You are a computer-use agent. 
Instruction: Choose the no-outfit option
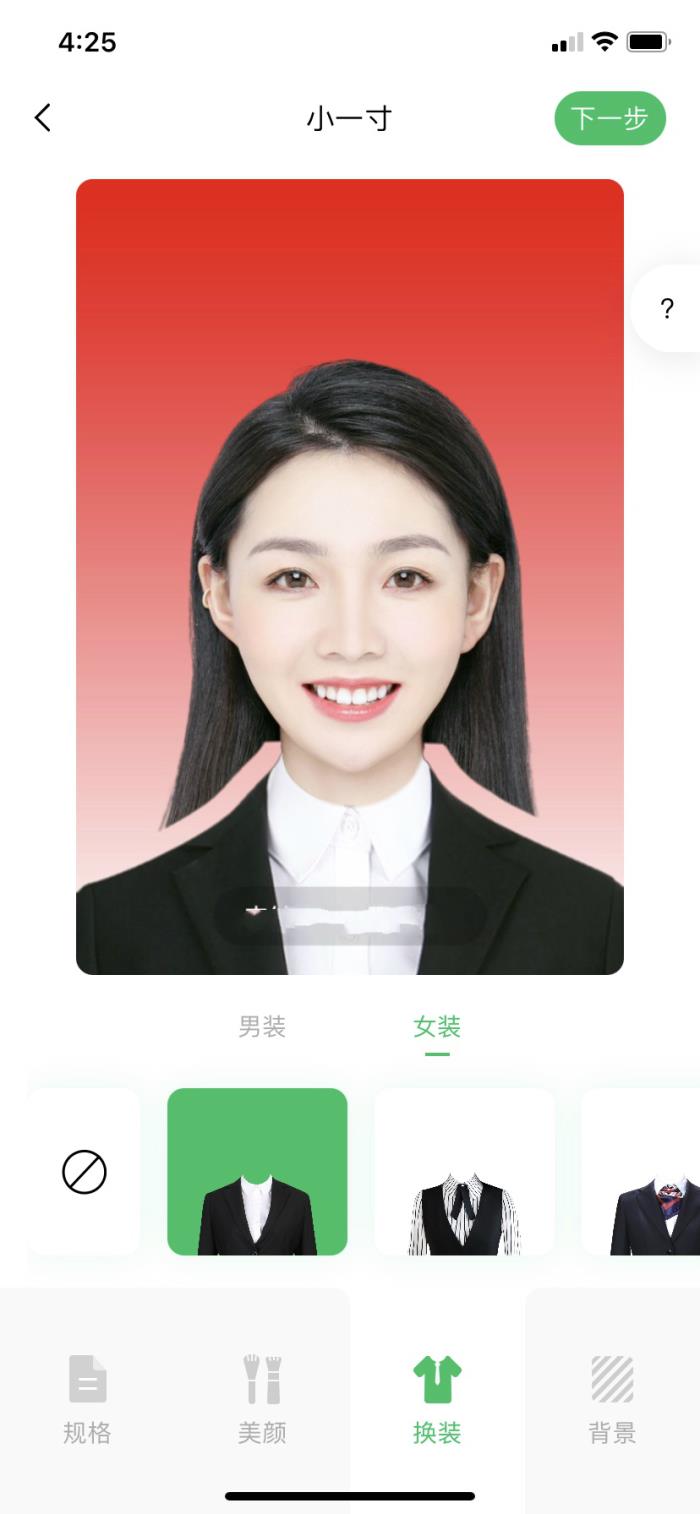[x=84, y=1171]
